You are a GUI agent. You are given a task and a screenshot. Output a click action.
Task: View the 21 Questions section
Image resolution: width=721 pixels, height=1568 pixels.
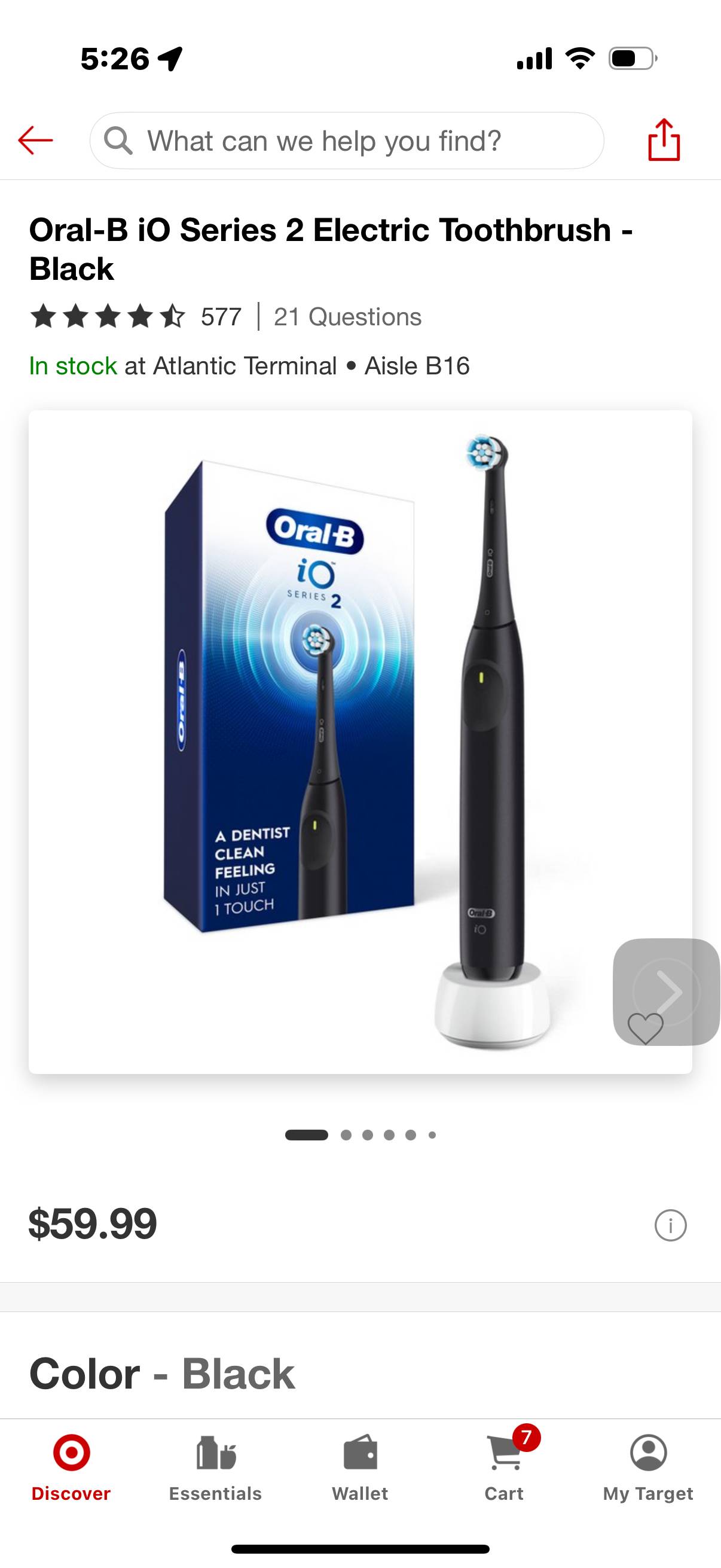click(347, 317)
